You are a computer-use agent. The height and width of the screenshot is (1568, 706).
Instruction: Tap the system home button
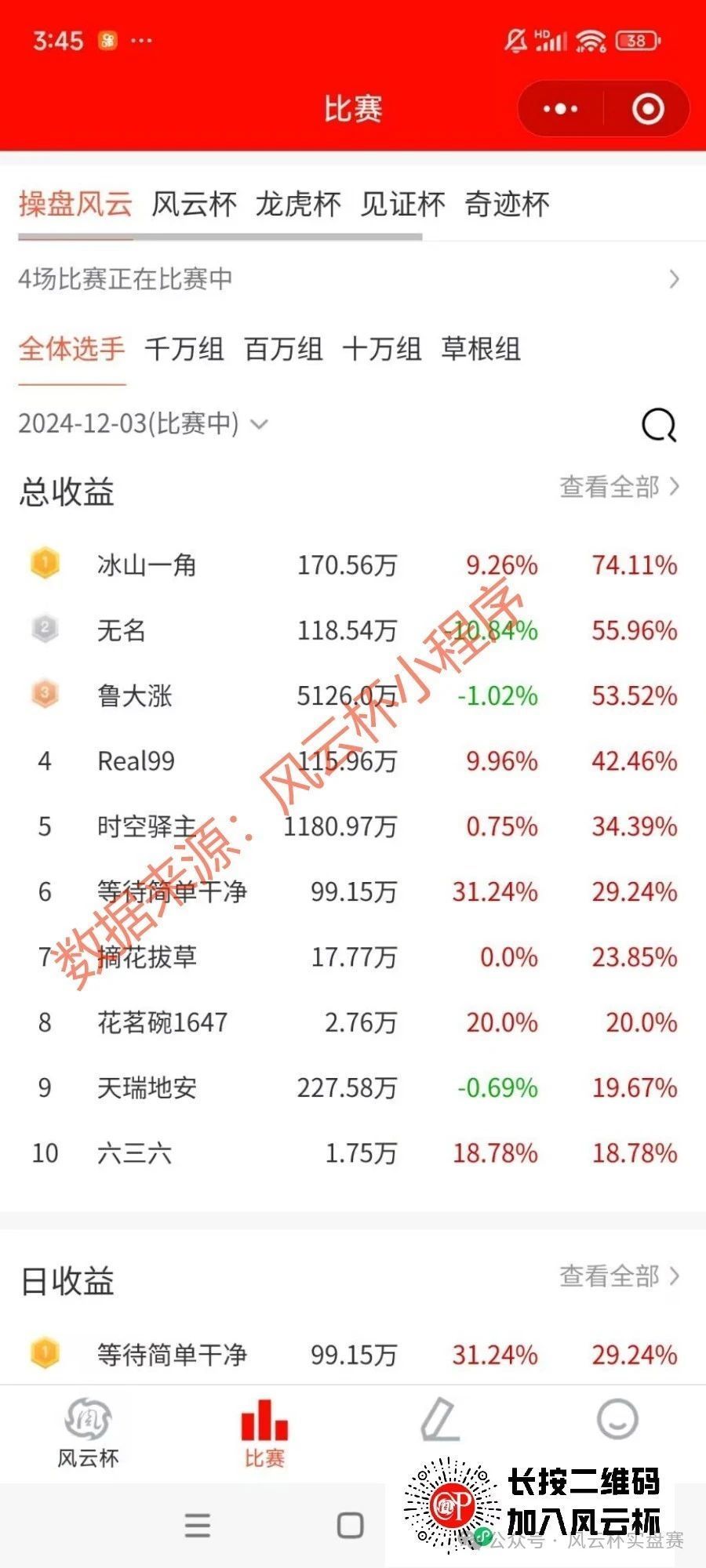coord(351,1526)
